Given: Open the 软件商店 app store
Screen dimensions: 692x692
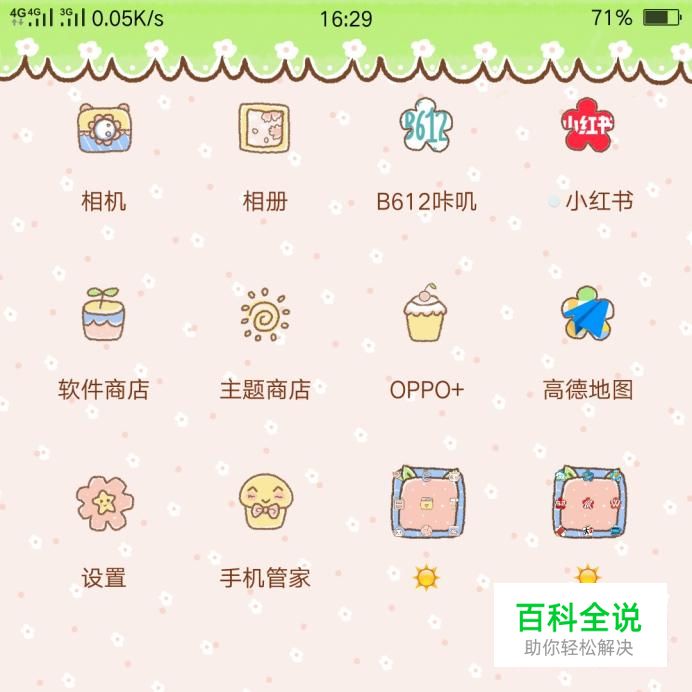Looking at the screenshot, I should coord(104,315).
